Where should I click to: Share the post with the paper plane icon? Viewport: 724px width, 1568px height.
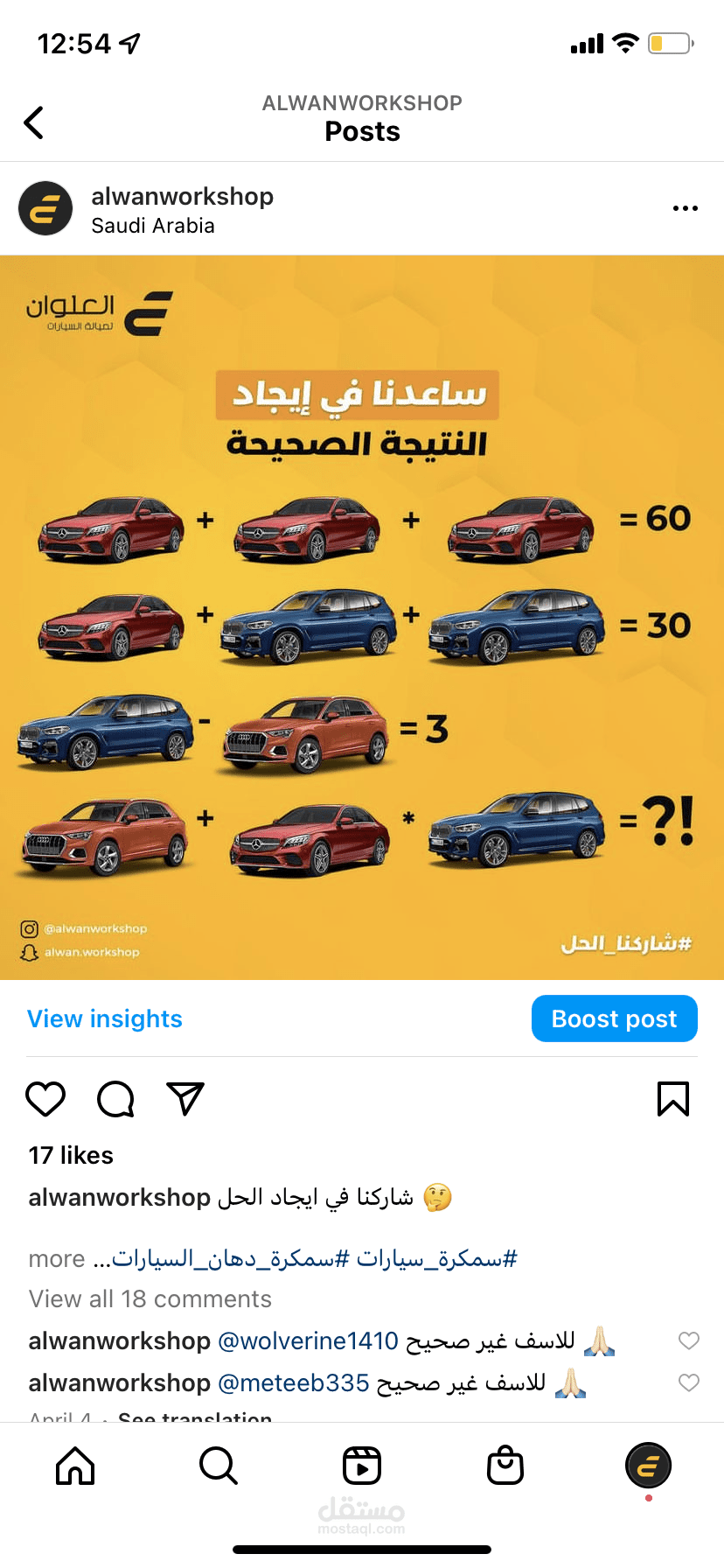pyautogui.click(x=185, y=1099)
